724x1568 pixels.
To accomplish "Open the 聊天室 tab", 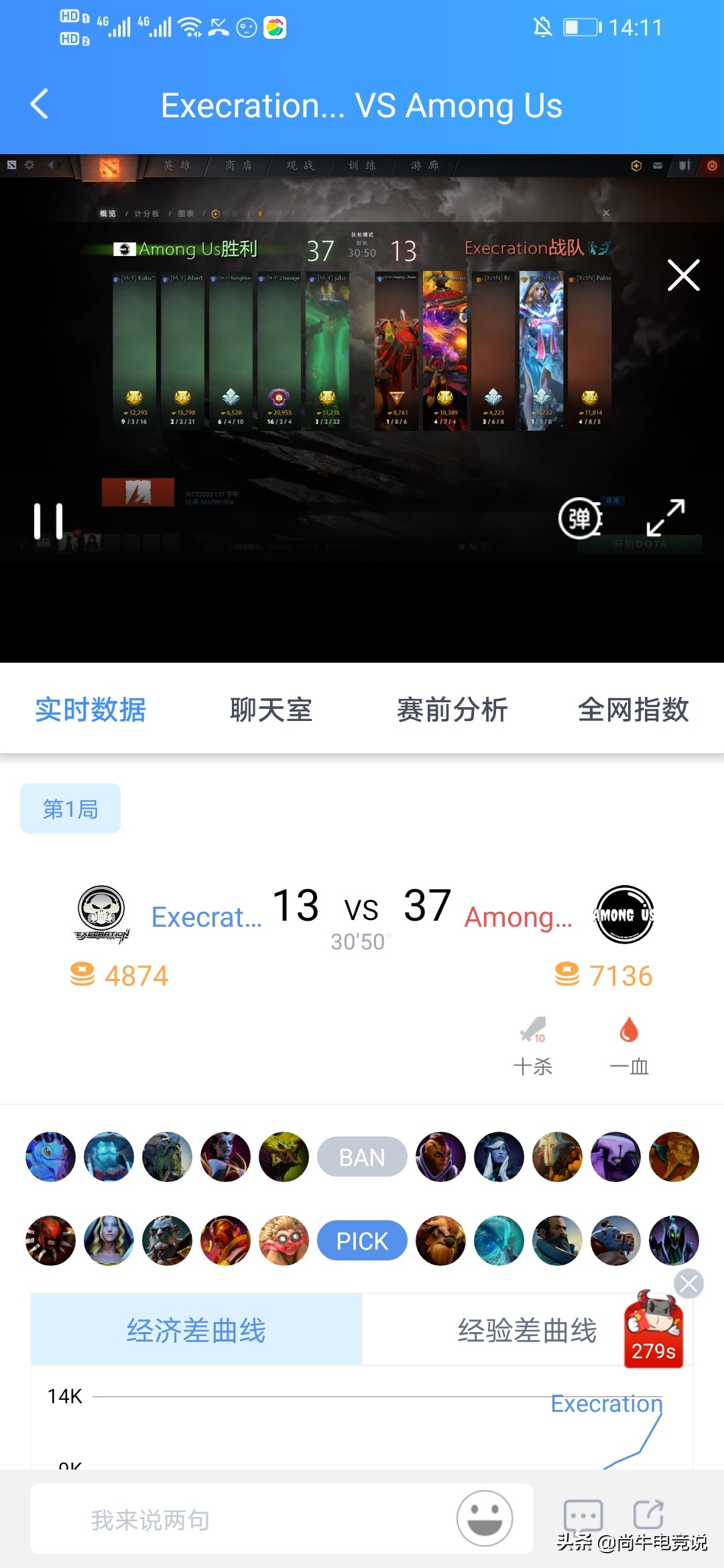I will coord(271,710).
